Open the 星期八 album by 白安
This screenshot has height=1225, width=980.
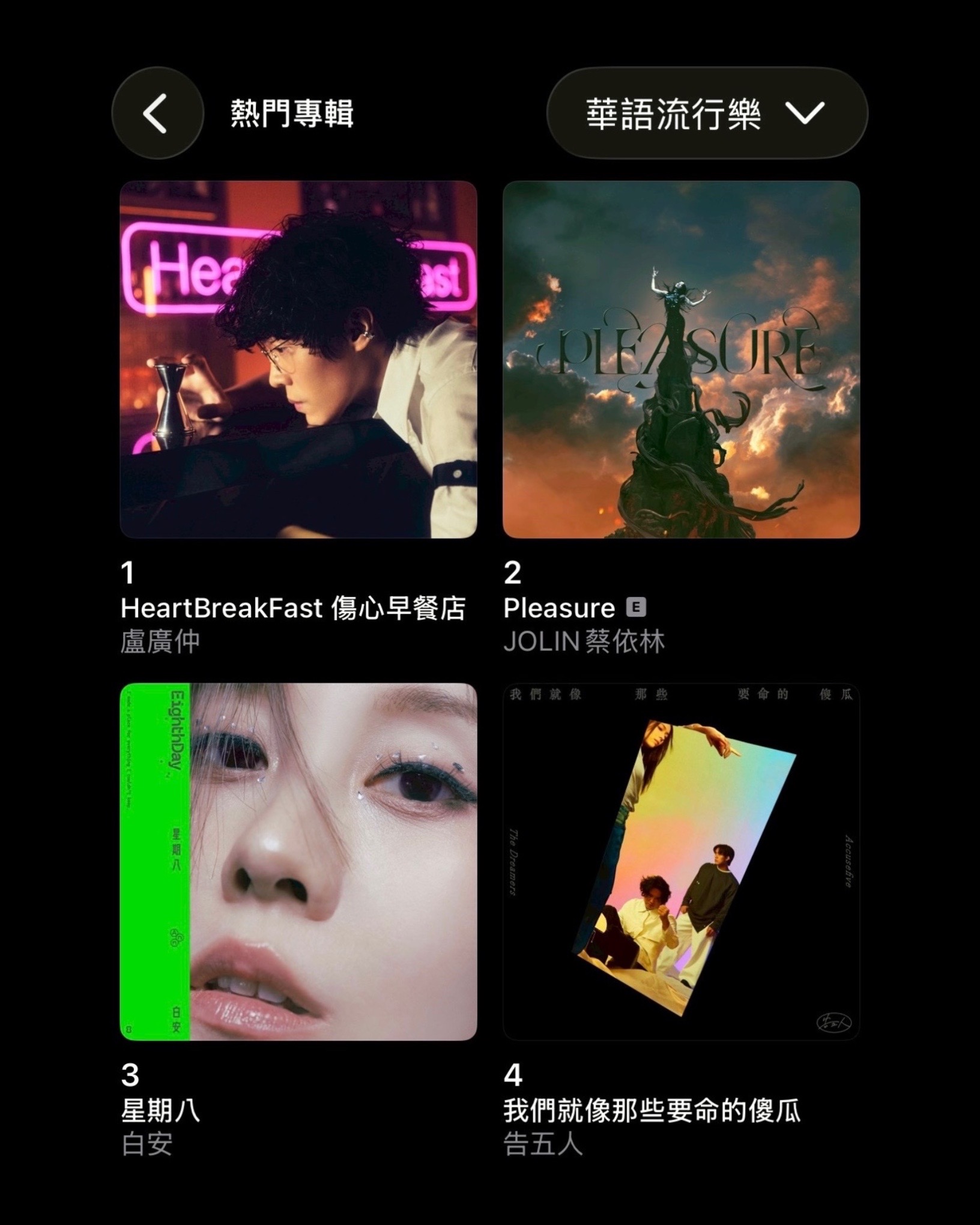click(x=298, y=861)
